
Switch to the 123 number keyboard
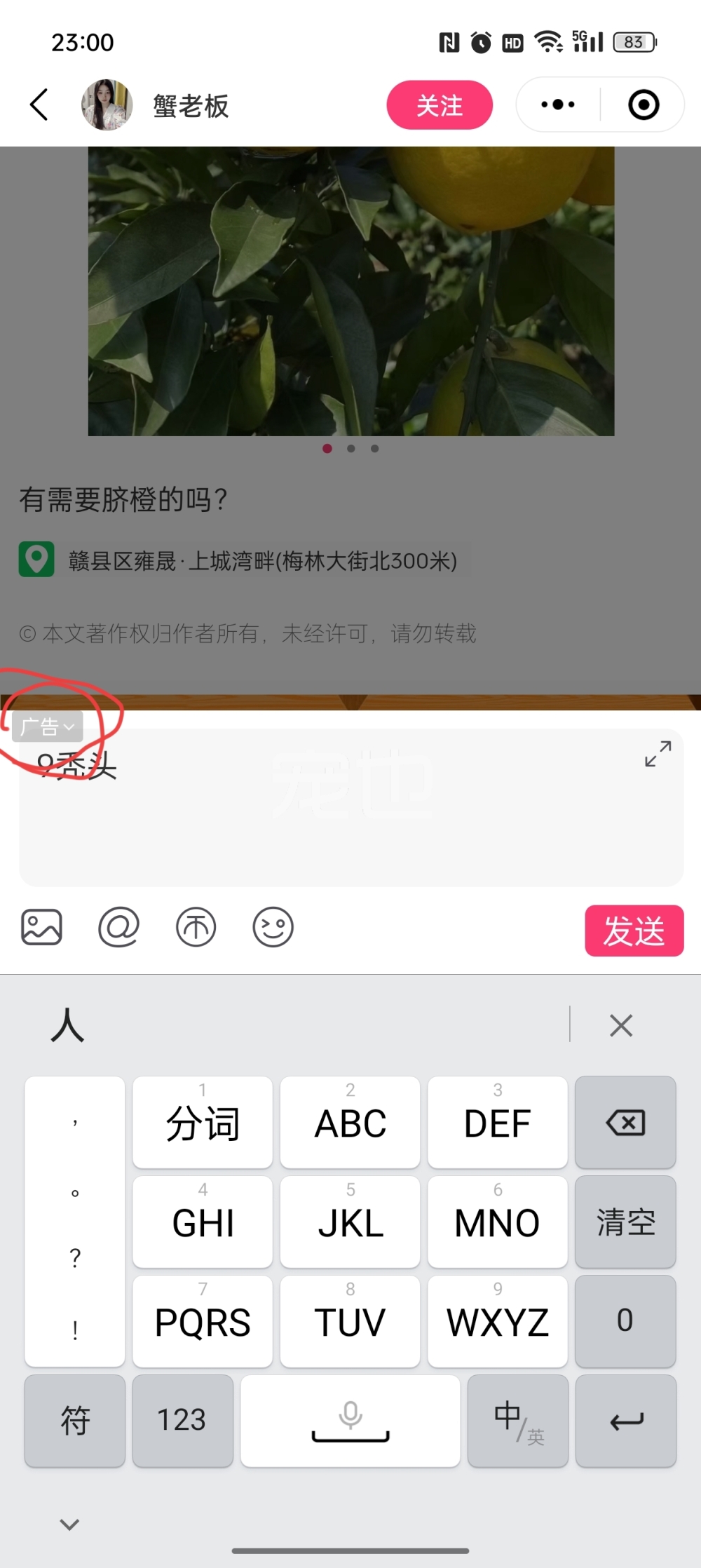pos(182,1421)
